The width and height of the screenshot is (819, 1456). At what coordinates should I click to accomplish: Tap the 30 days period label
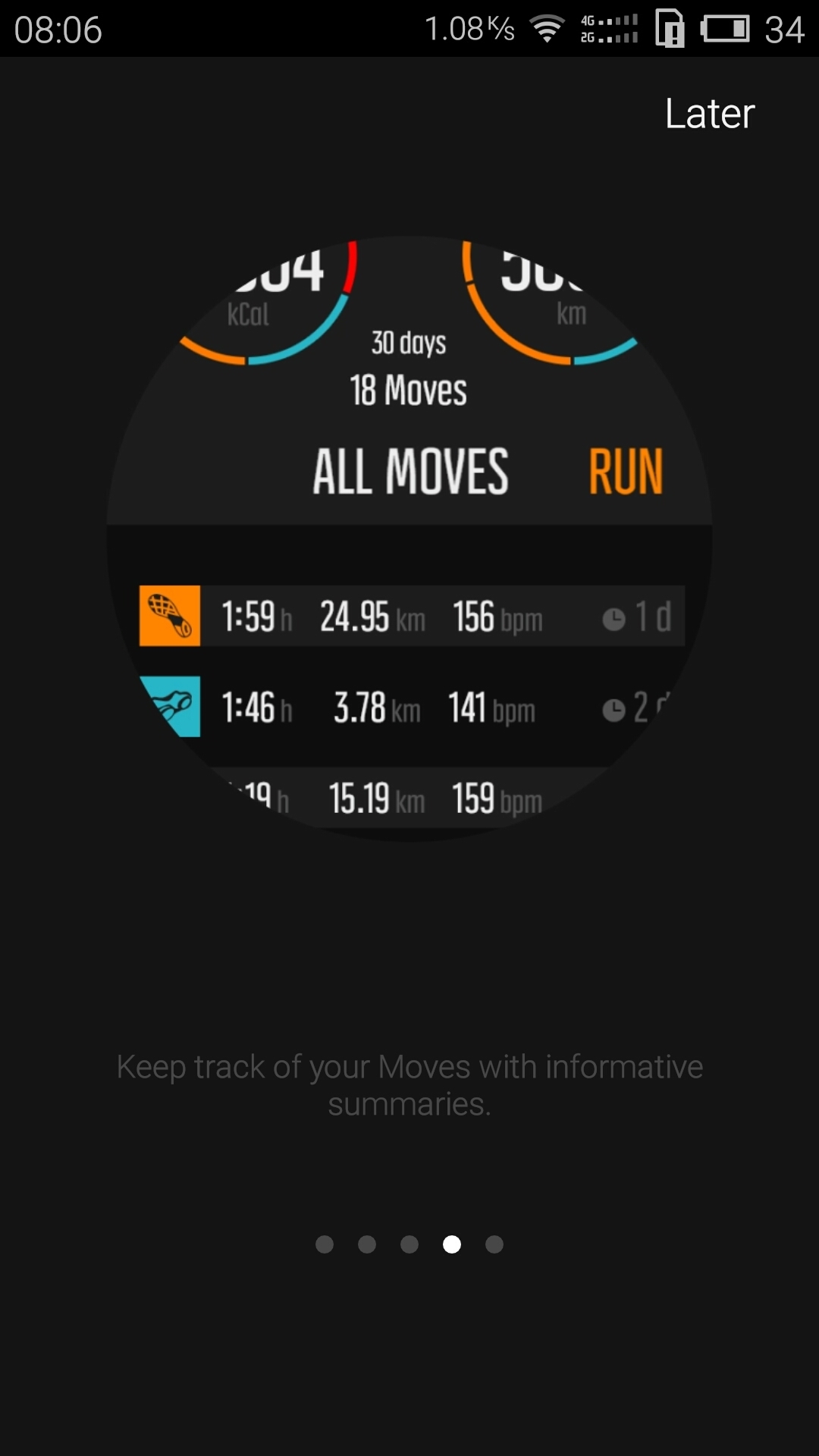point(408,343)
